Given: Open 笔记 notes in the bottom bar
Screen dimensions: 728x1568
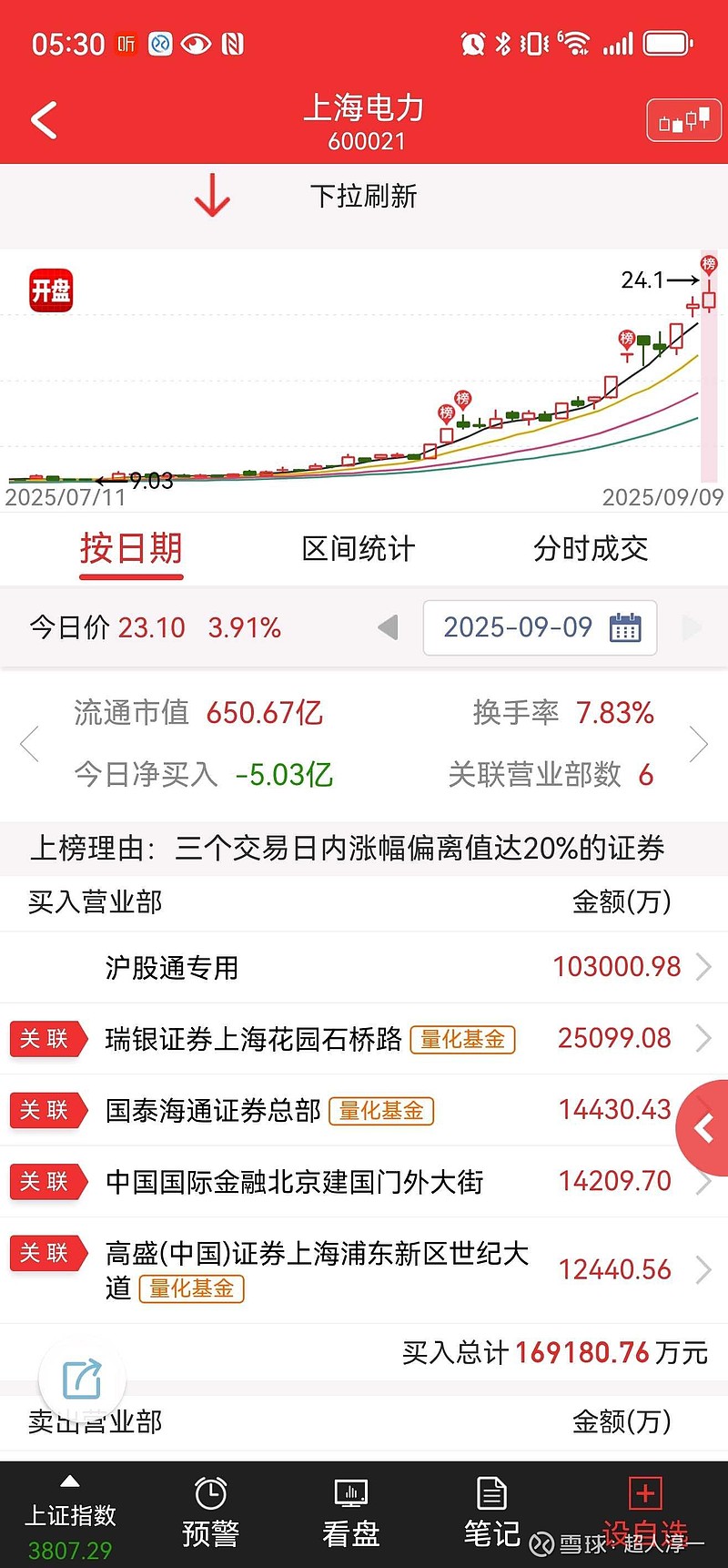Looking at the screenshot, I should (491, 1513).
